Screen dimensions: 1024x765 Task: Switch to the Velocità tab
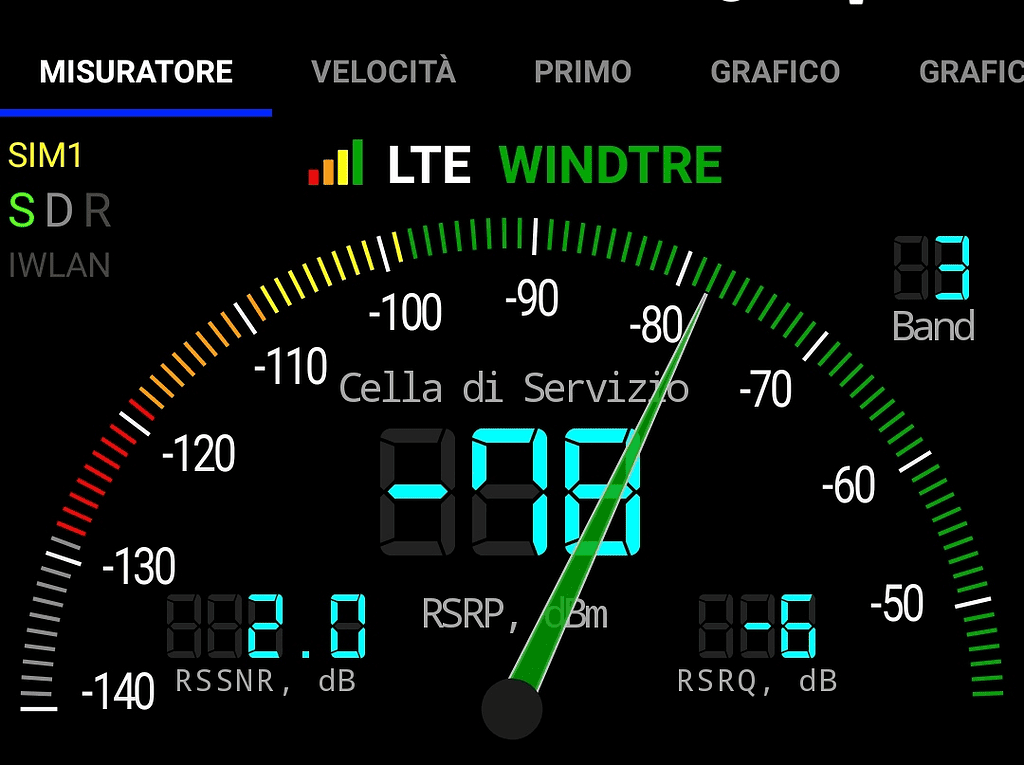[x=383, y=72]
